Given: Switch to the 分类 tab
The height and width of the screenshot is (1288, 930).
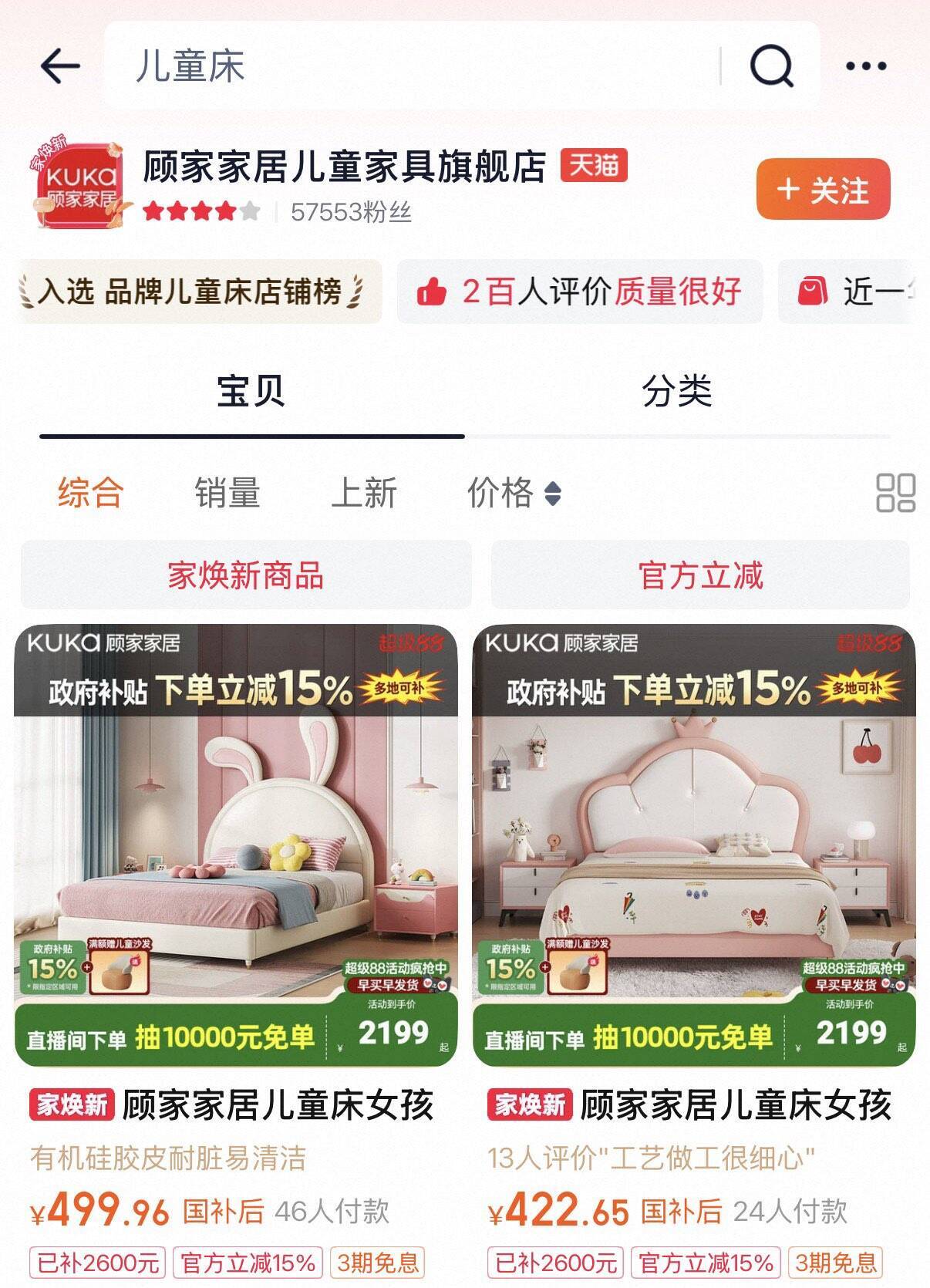Looking at the screenshot, I should tap(676, 391).
